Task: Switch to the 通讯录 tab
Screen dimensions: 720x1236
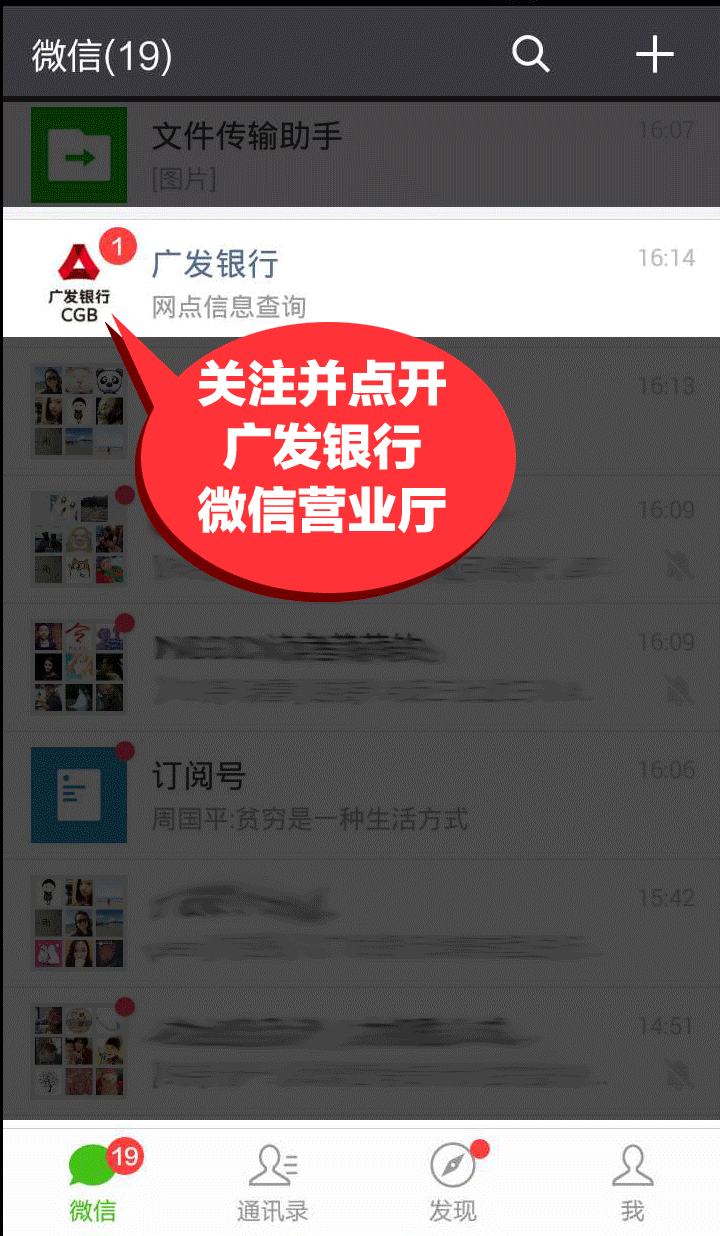Action: [272, 1184]
